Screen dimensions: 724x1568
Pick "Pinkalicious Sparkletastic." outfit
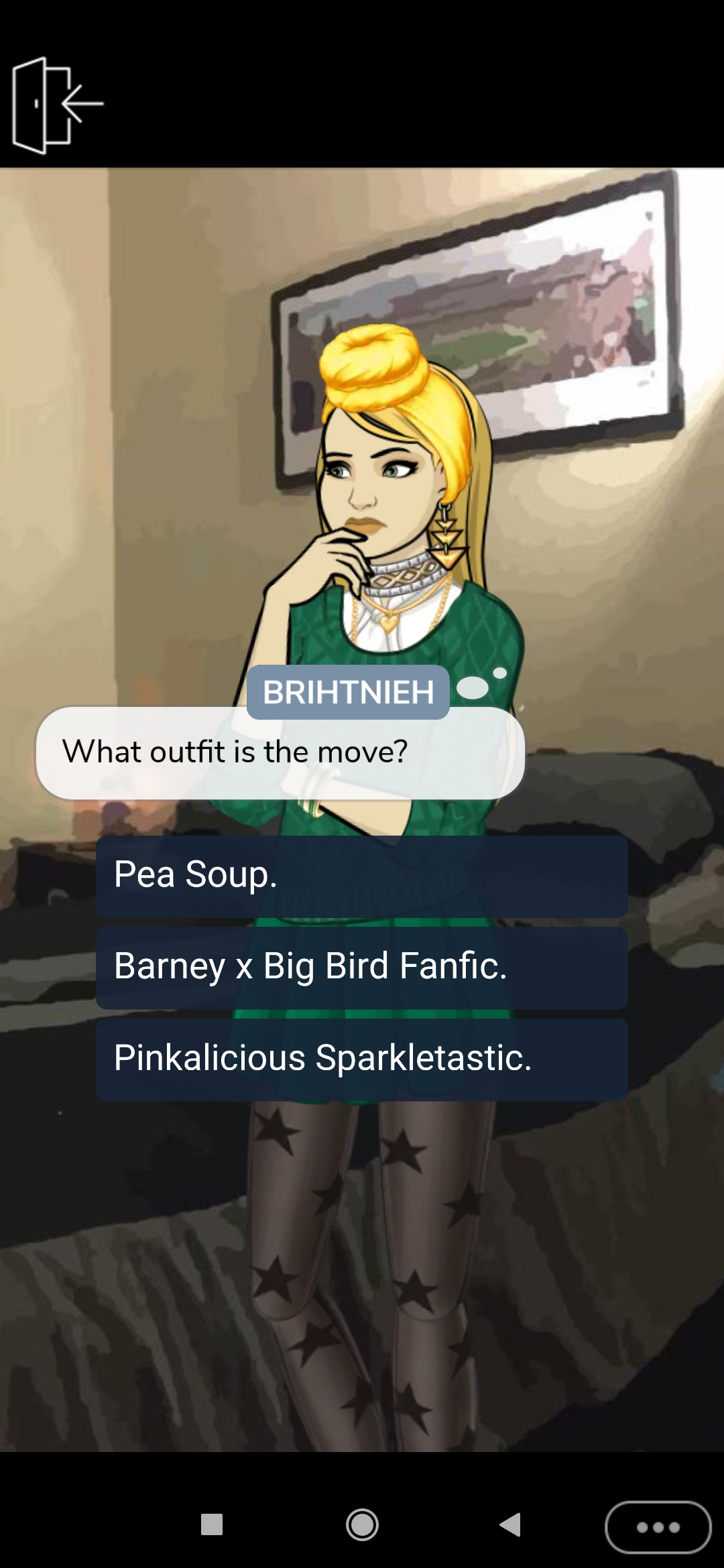coord(362,1059)
